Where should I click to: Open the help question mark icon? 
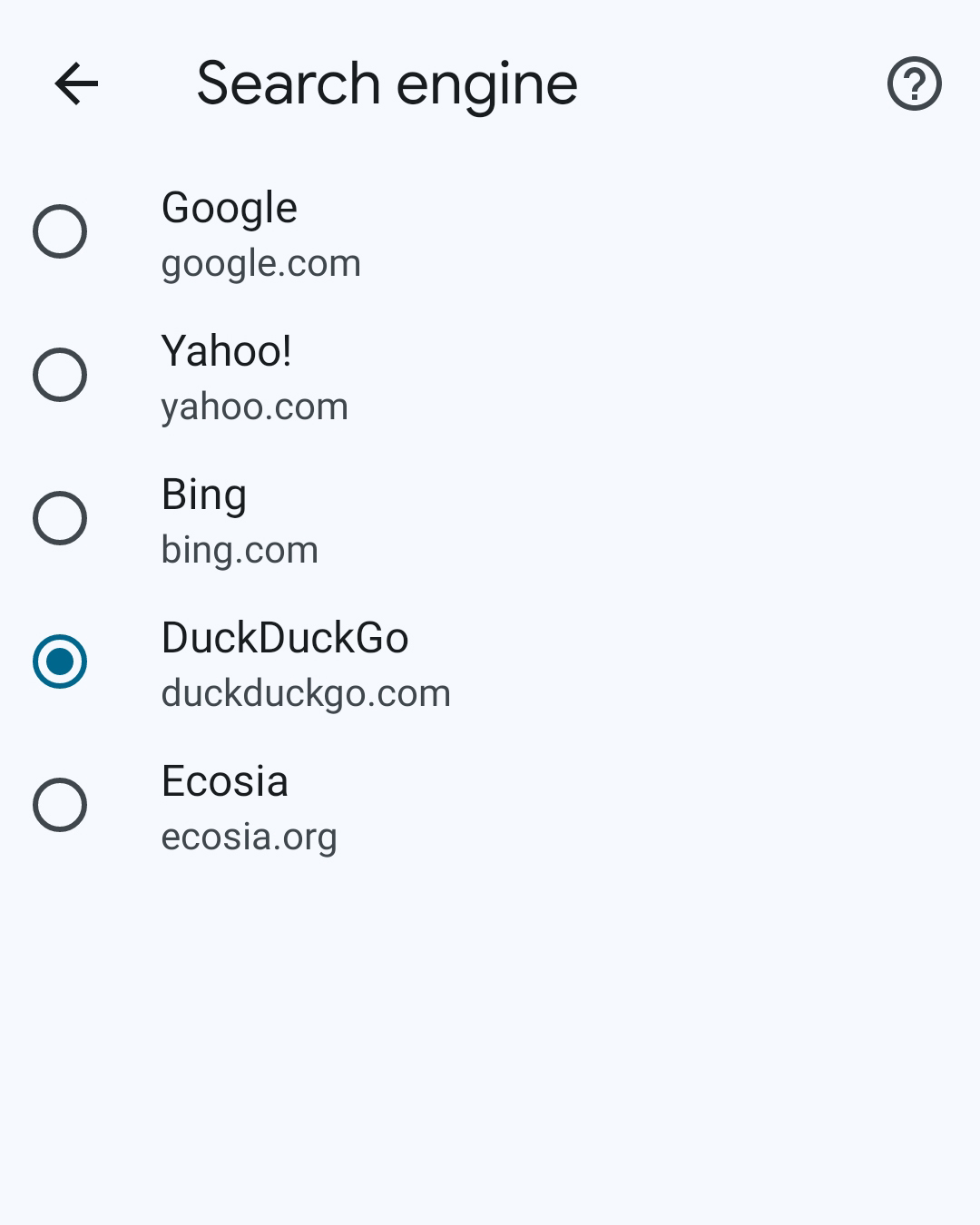click(x=915, y=83)
